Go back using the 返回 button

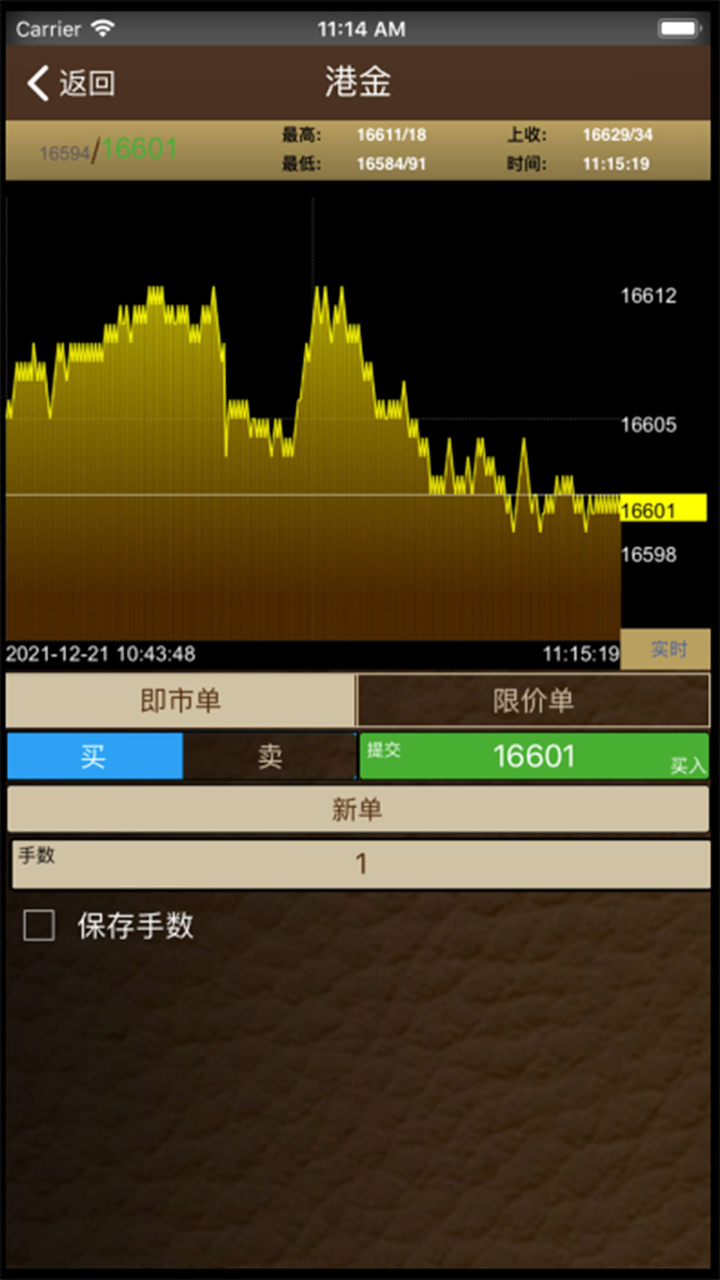(72, 83)
